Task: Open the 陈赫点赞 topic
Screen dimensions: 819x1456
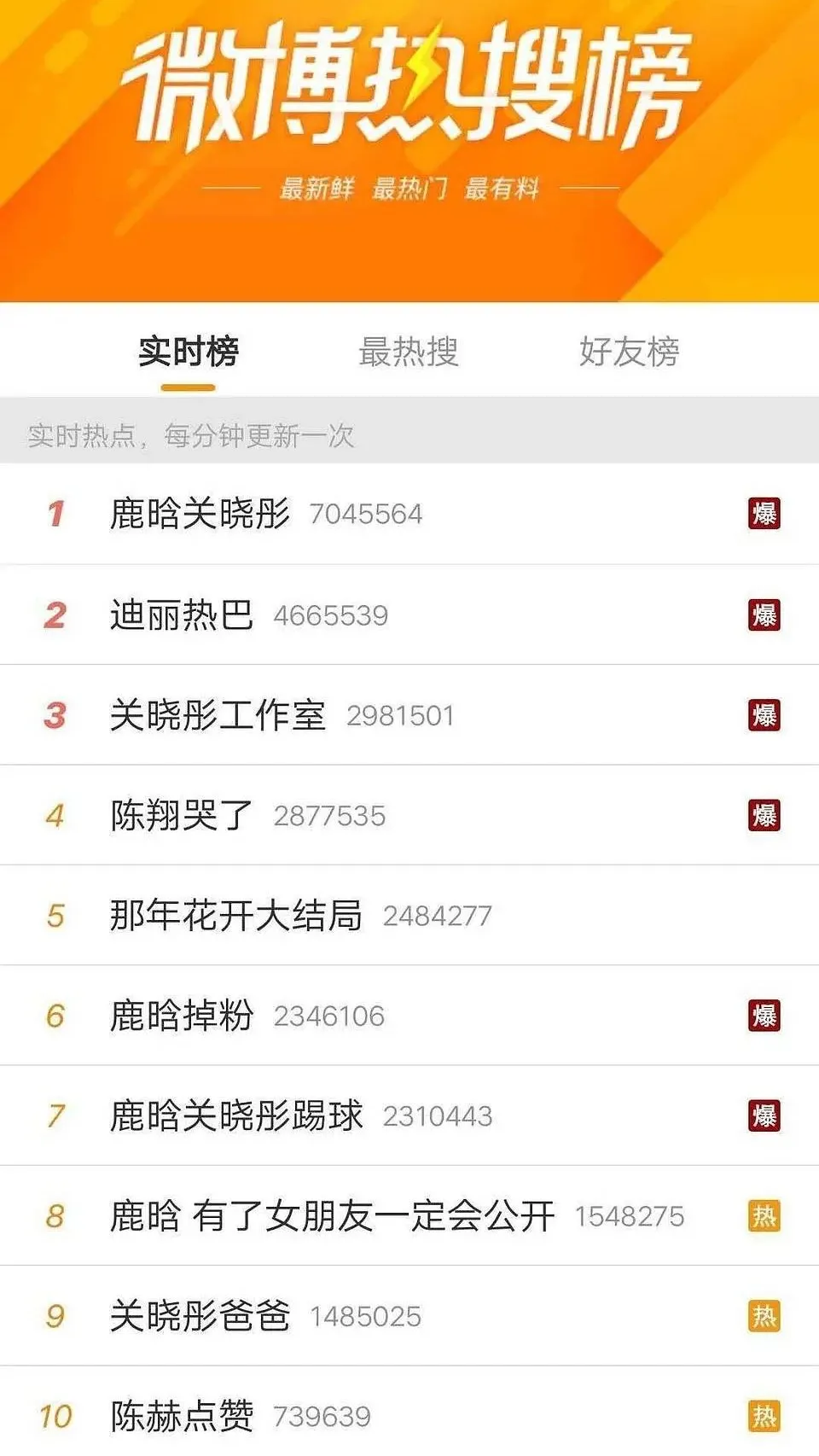Action: pos(182,1416)
